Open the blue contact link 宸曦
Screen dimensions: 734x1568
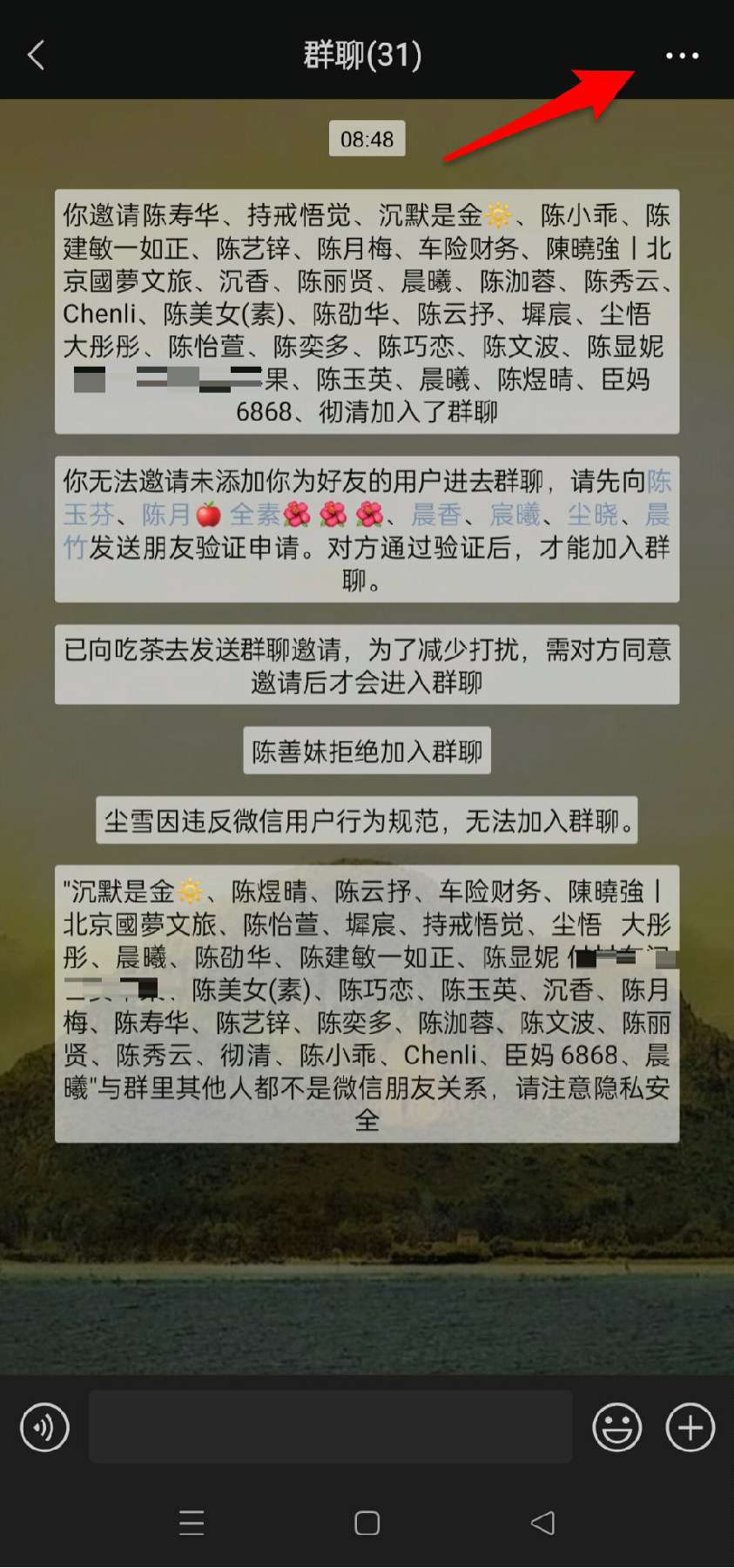point(515,515)
